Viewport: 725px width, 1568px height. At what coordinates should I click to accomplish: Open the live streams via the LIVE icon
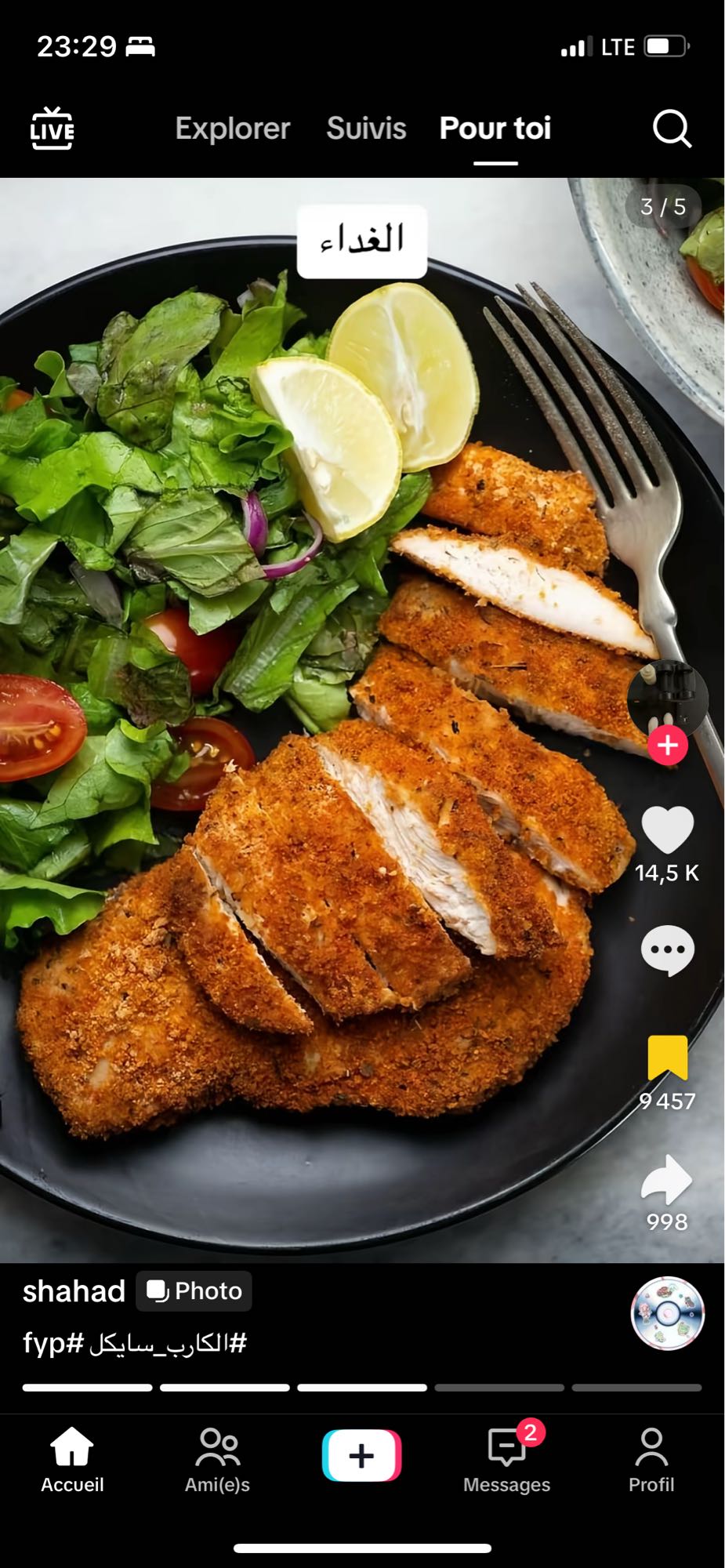[x=53, y=129]
